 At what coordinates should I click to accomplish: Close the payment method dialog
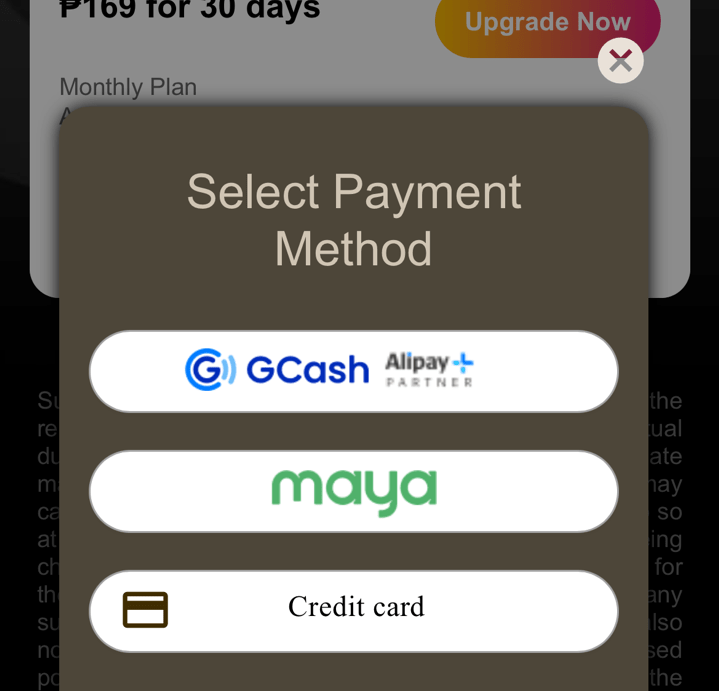coord(620,61)
